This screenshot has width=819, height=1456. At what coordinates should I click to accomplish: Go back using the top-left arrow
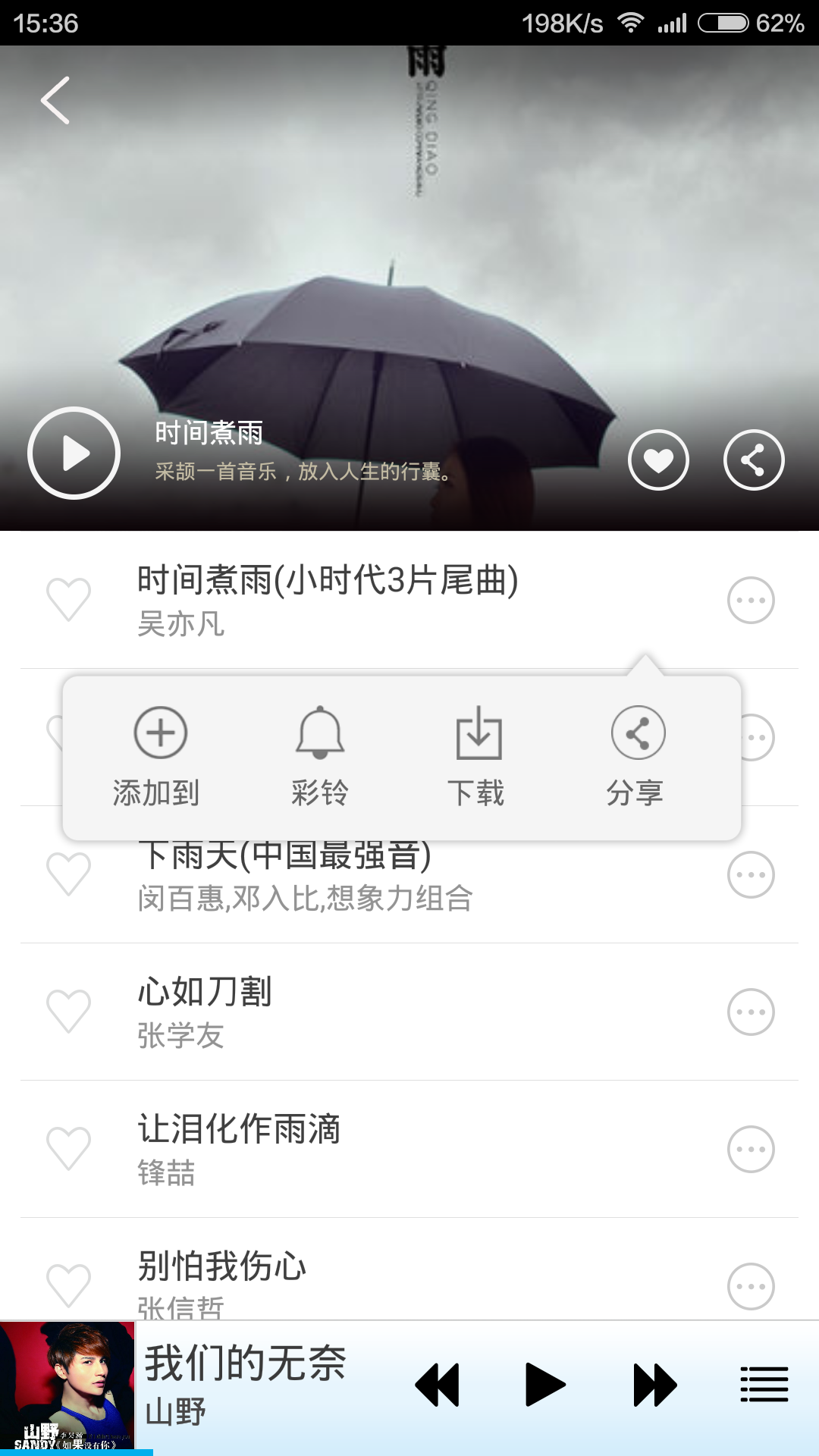(x=55, y=100)
